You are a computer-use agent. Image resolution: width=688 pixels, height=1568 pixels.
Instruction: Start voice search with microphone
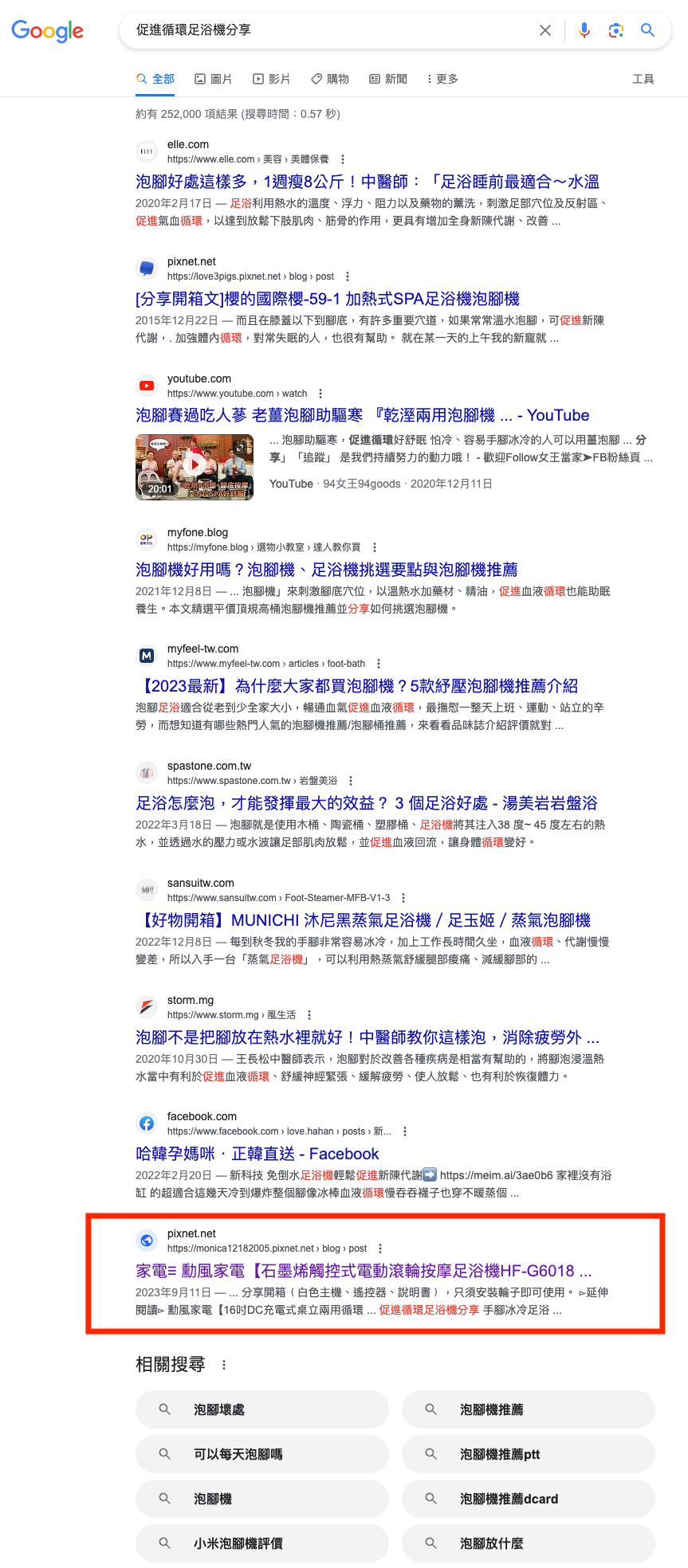(x=584, y=30)
